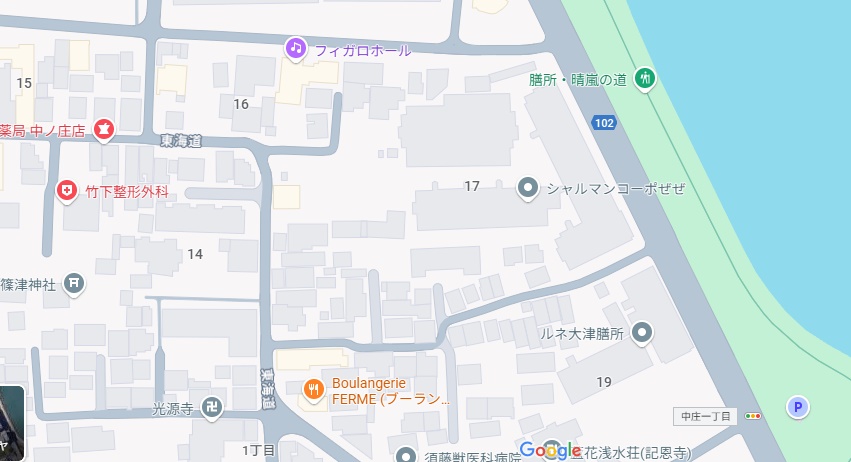Open the Street View thumbnail
Screen dimensions: 851x462
[10, 424]
